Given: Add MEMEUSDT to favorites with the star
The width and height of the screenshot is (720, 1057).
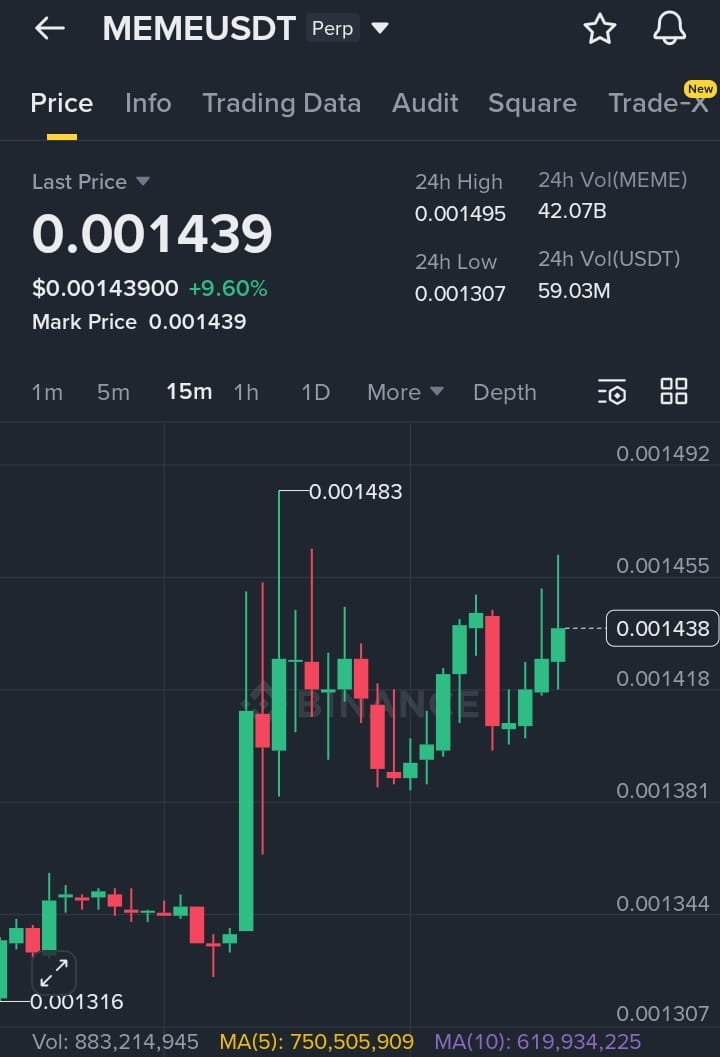Looking at the screenshot, I should [x=600, y=29].
